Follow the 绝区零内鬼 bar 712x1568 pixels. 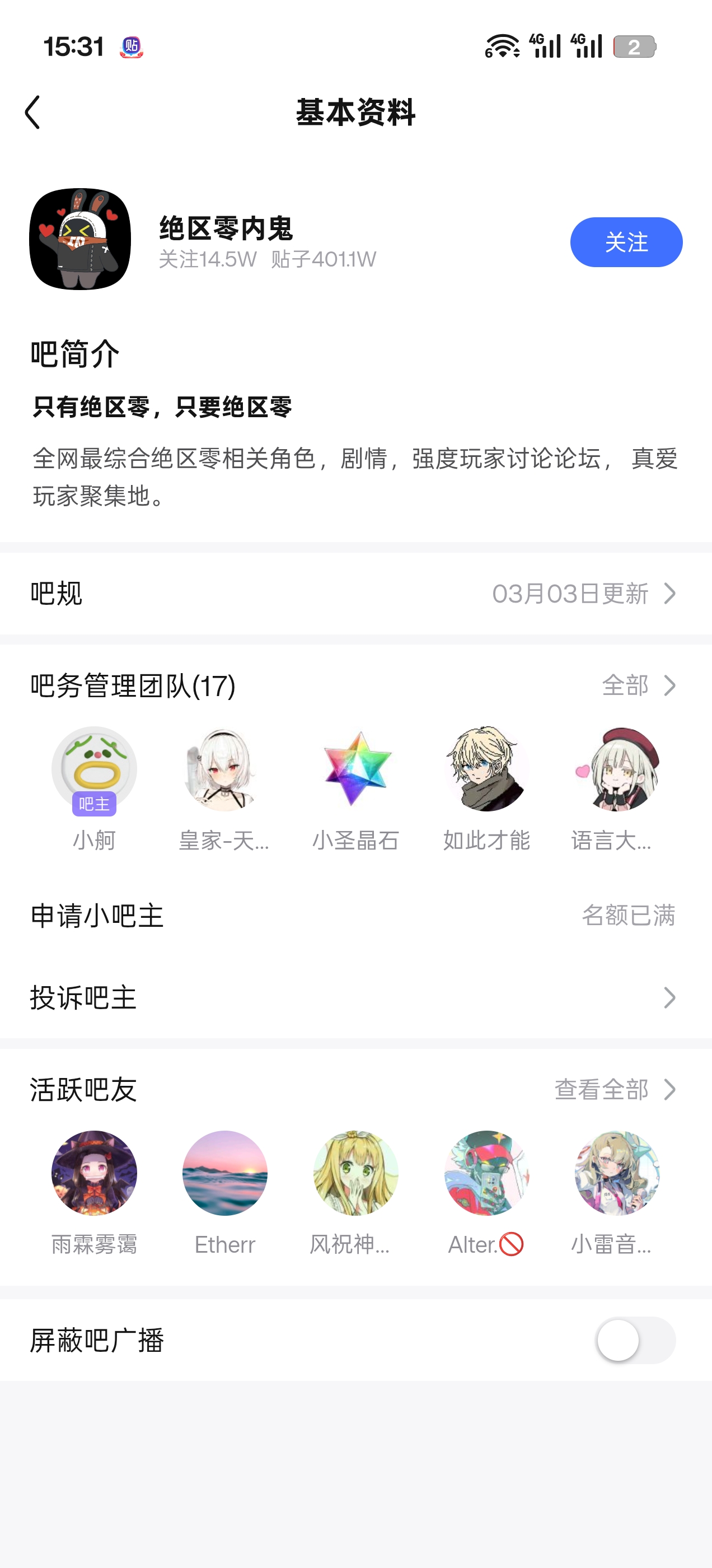(626, 242)
